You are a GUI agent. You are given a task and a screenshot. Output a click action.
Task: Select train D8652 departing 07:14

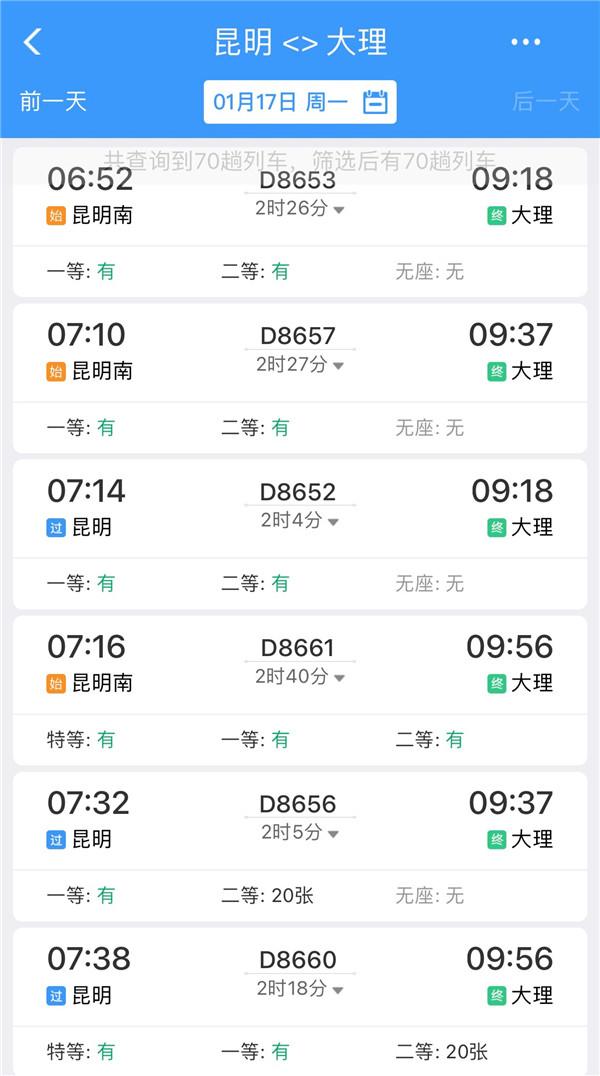tap(300, 534)
